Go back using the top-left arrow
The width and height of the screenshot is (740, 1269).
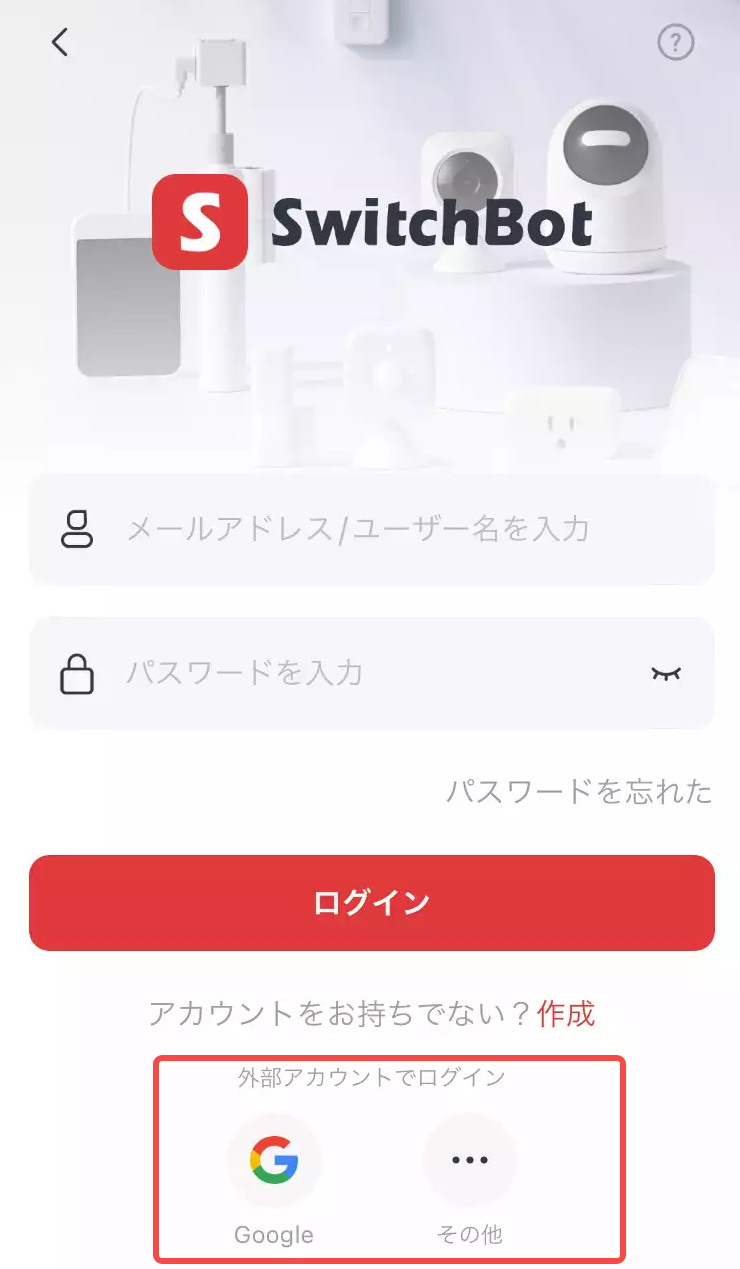[x=60, y=42]
